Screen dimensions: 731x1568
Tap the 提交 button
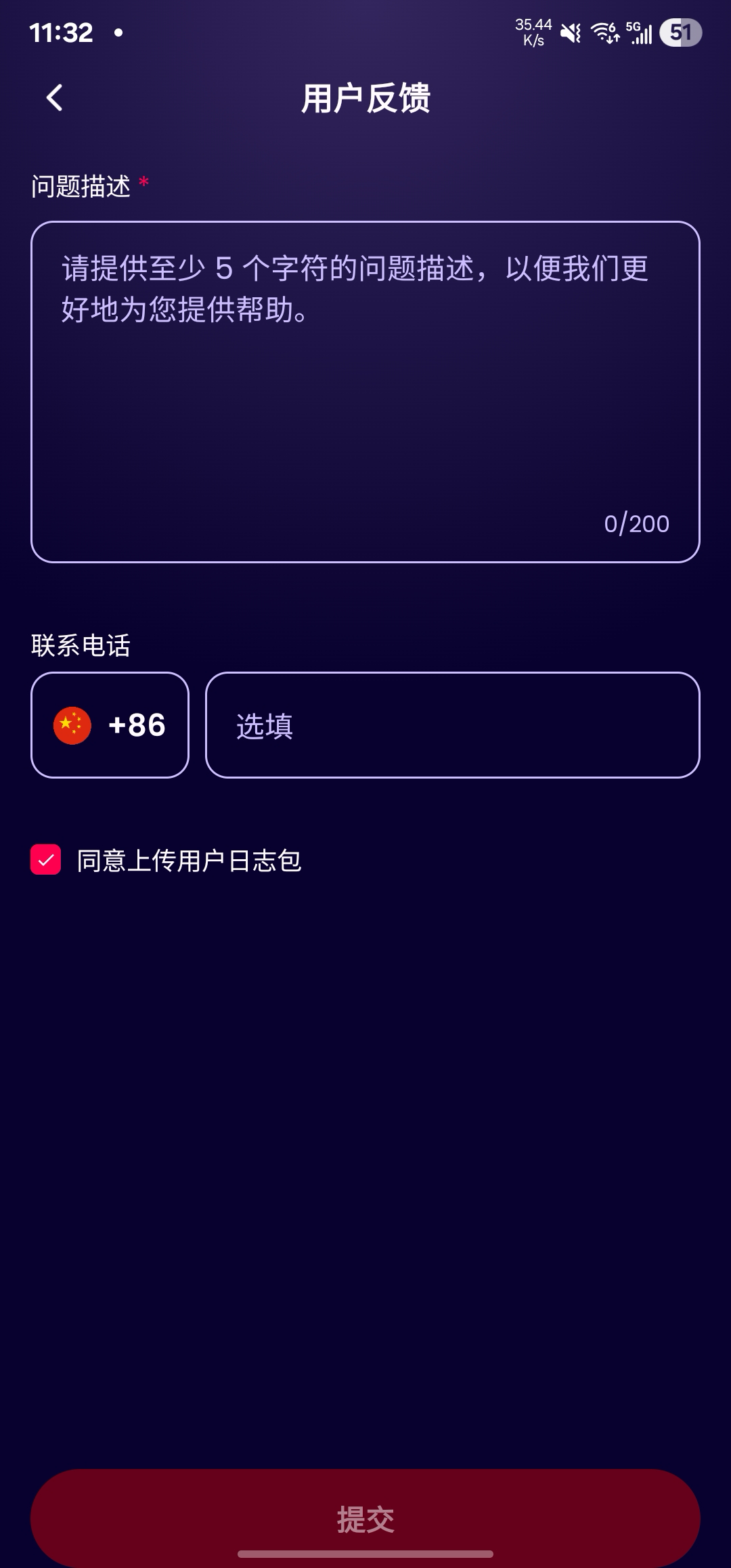click(365, 1519)
